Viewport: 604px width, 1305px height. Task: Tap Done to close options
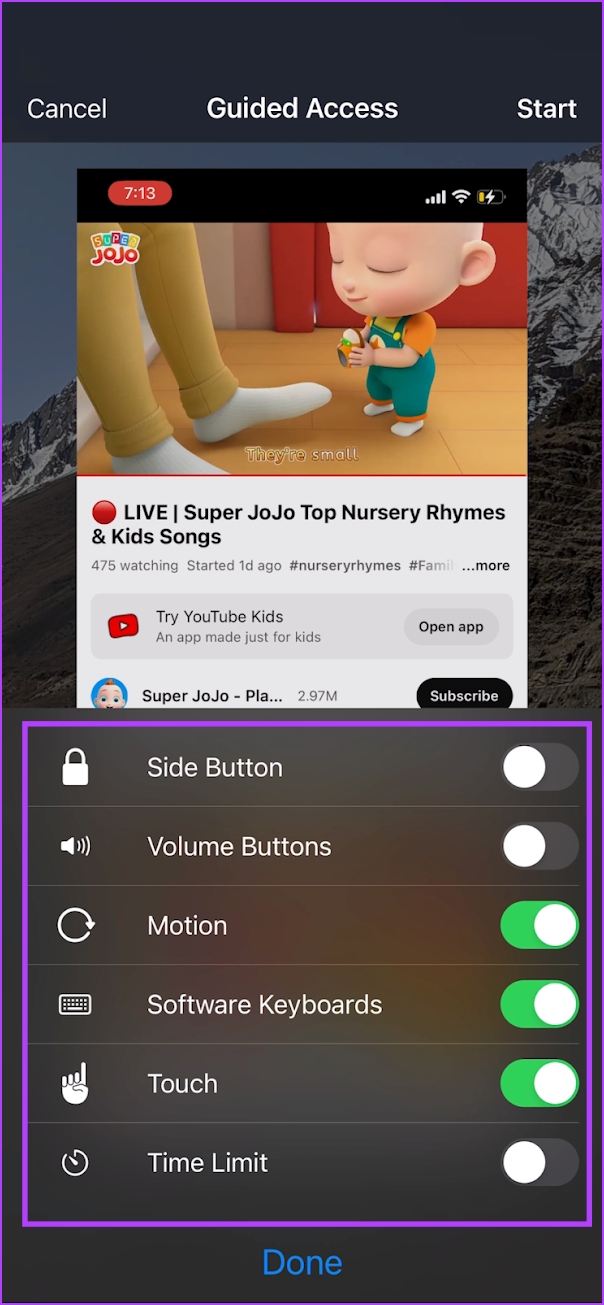[x=302, y=1263]
